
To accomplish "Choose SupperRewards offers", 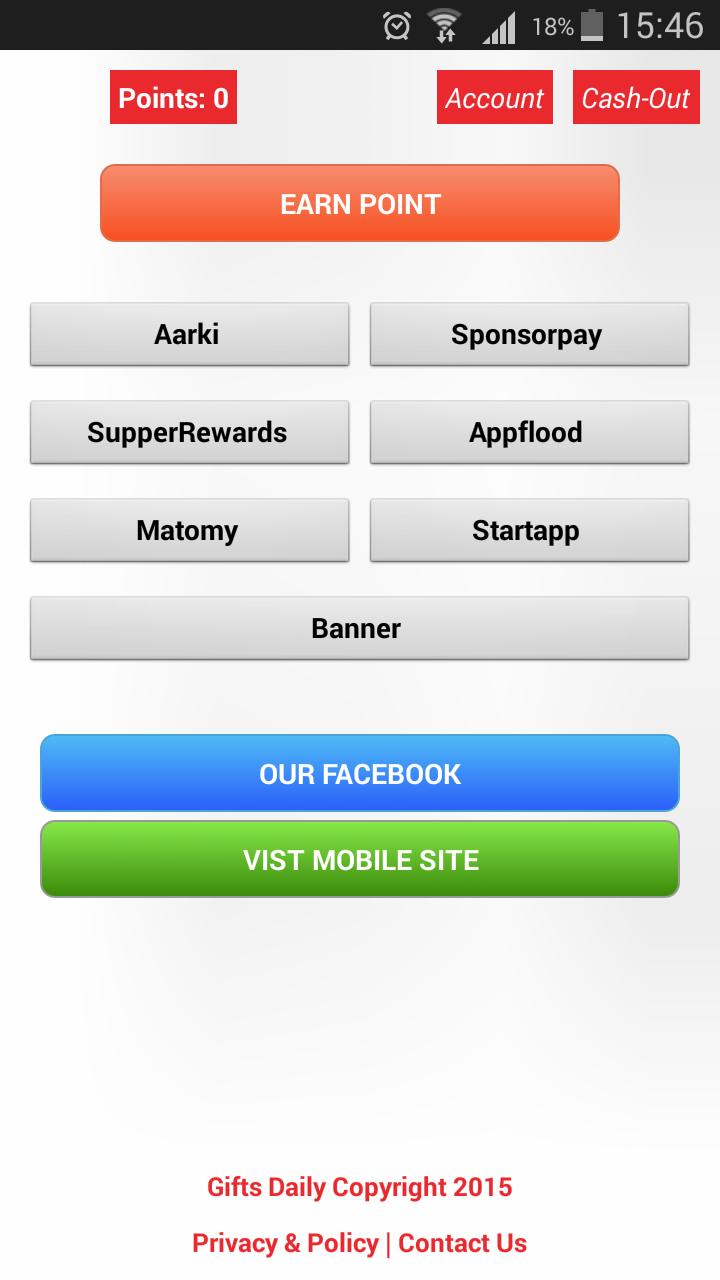I will 189,432.
